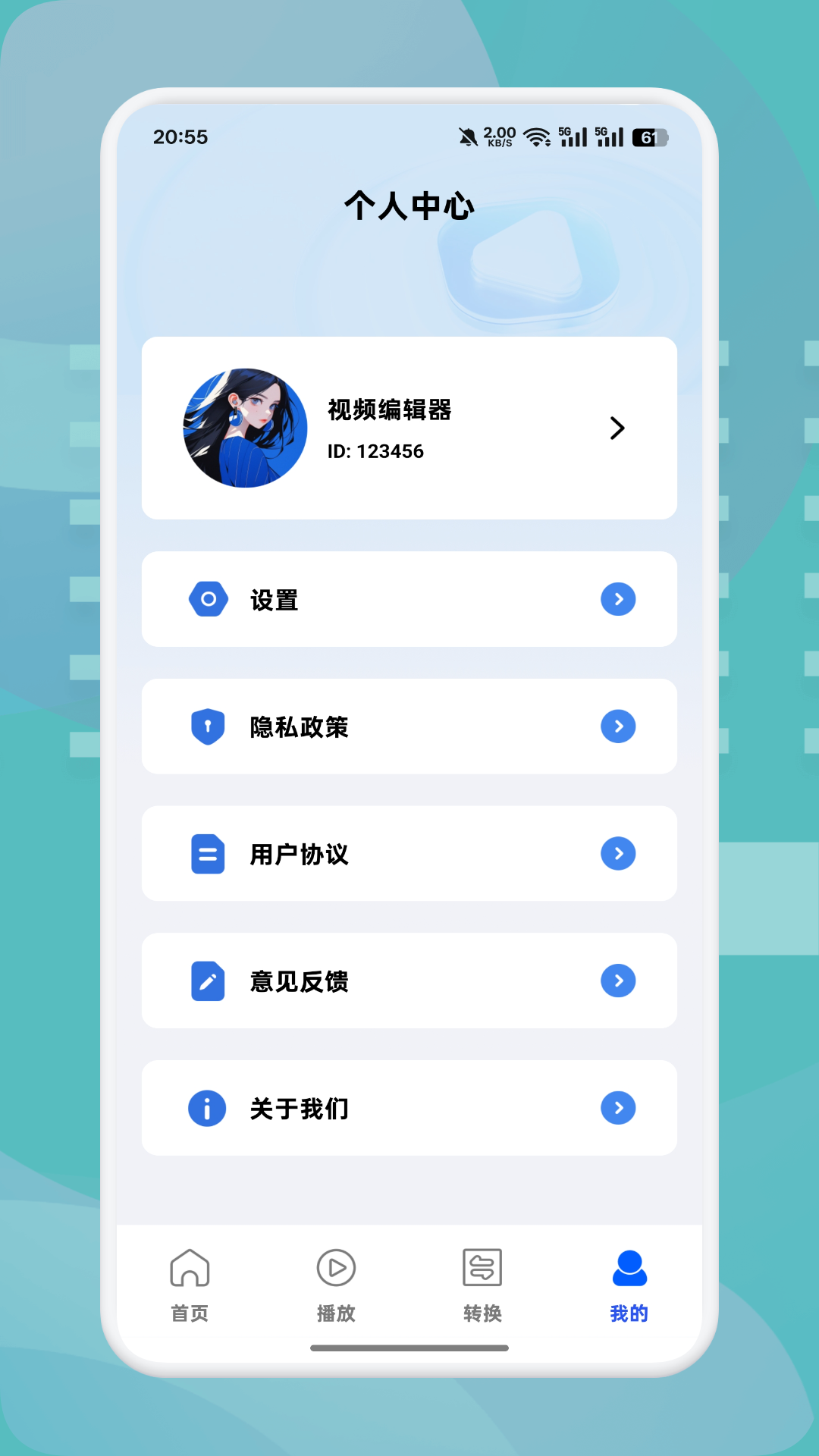819x1456 pixels.
Task: Tap the battery level indicator
Action: point(648,137)
